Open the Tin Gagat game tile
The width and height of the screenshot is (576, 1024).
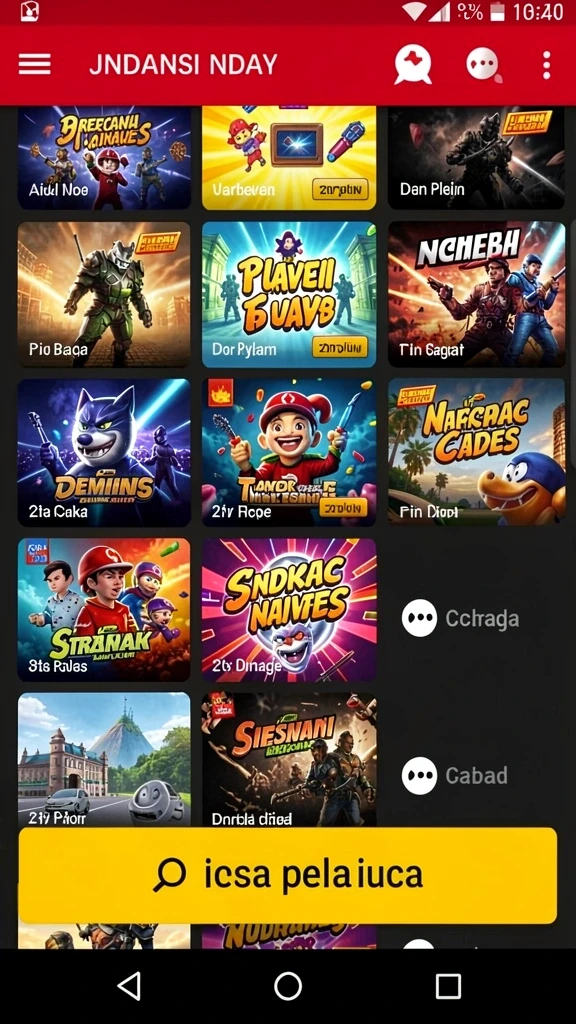477,295
